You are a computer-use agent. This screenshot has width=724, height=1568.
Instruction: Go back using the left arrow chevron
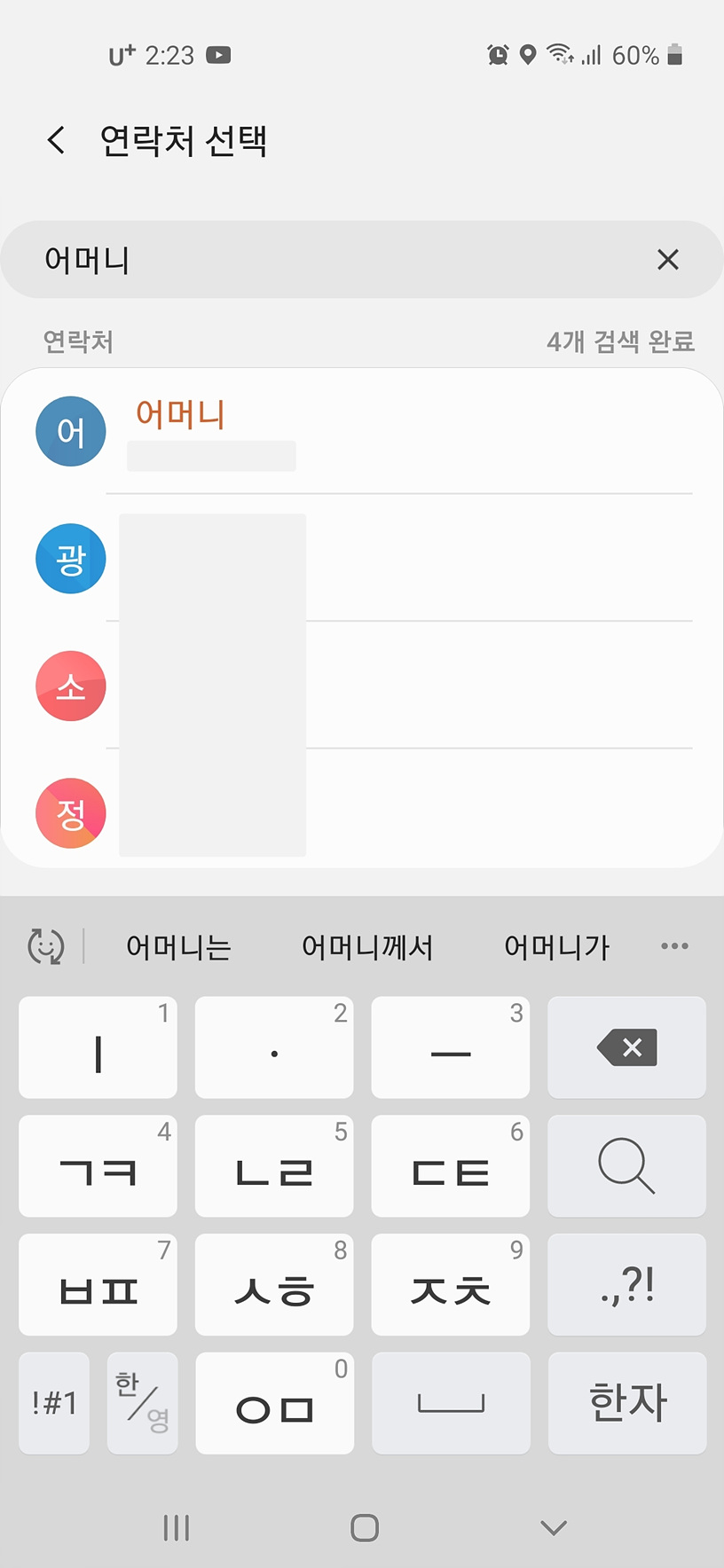[56, 140]
